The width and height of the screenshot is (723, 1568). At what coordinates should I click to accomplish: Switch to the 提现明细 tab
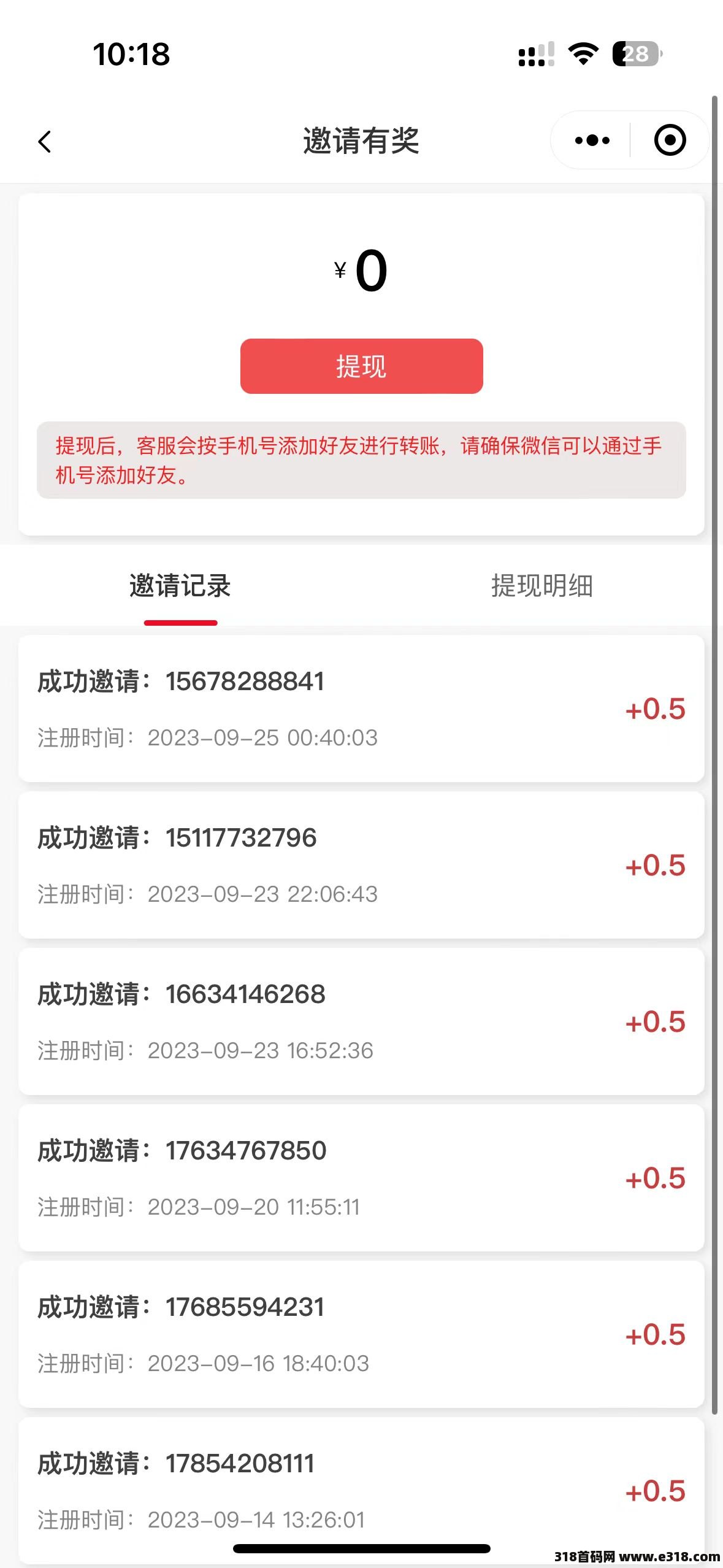point(541,586)
